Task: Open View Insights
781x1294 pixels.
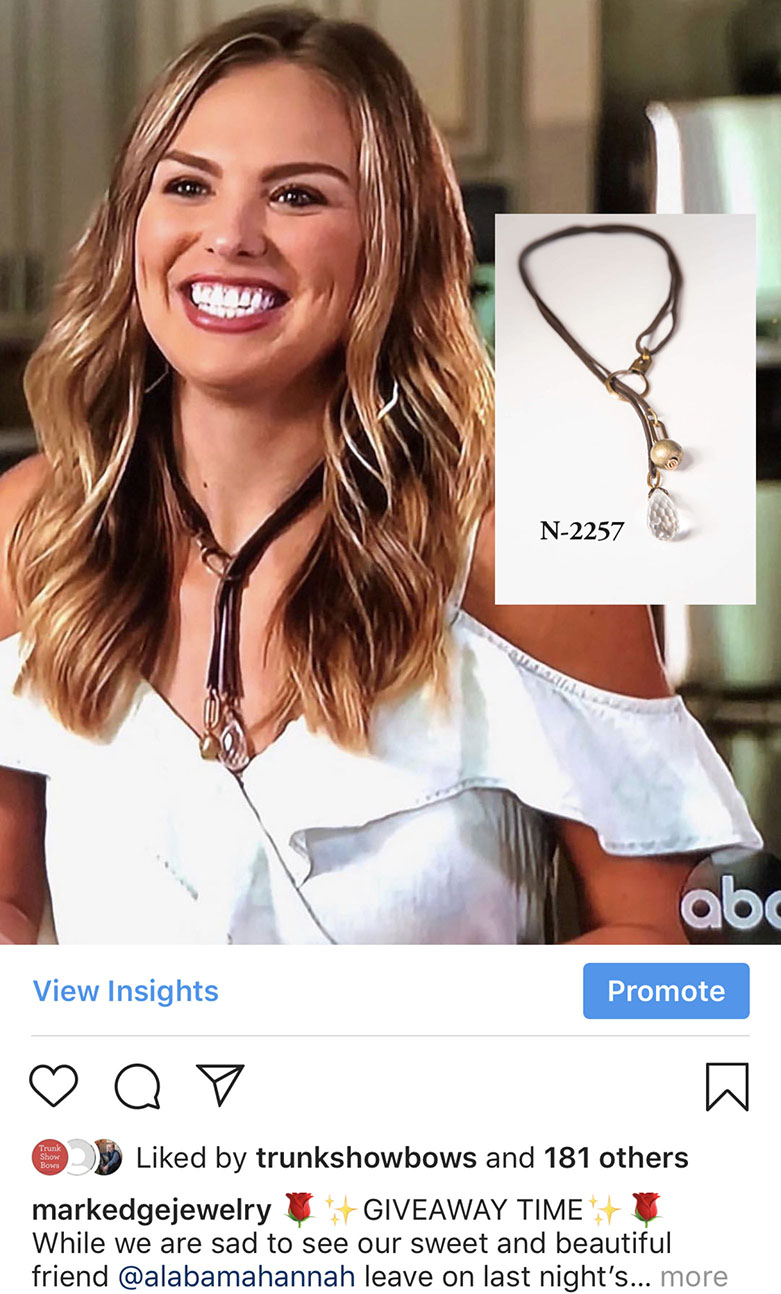Action: coord(126,991)
